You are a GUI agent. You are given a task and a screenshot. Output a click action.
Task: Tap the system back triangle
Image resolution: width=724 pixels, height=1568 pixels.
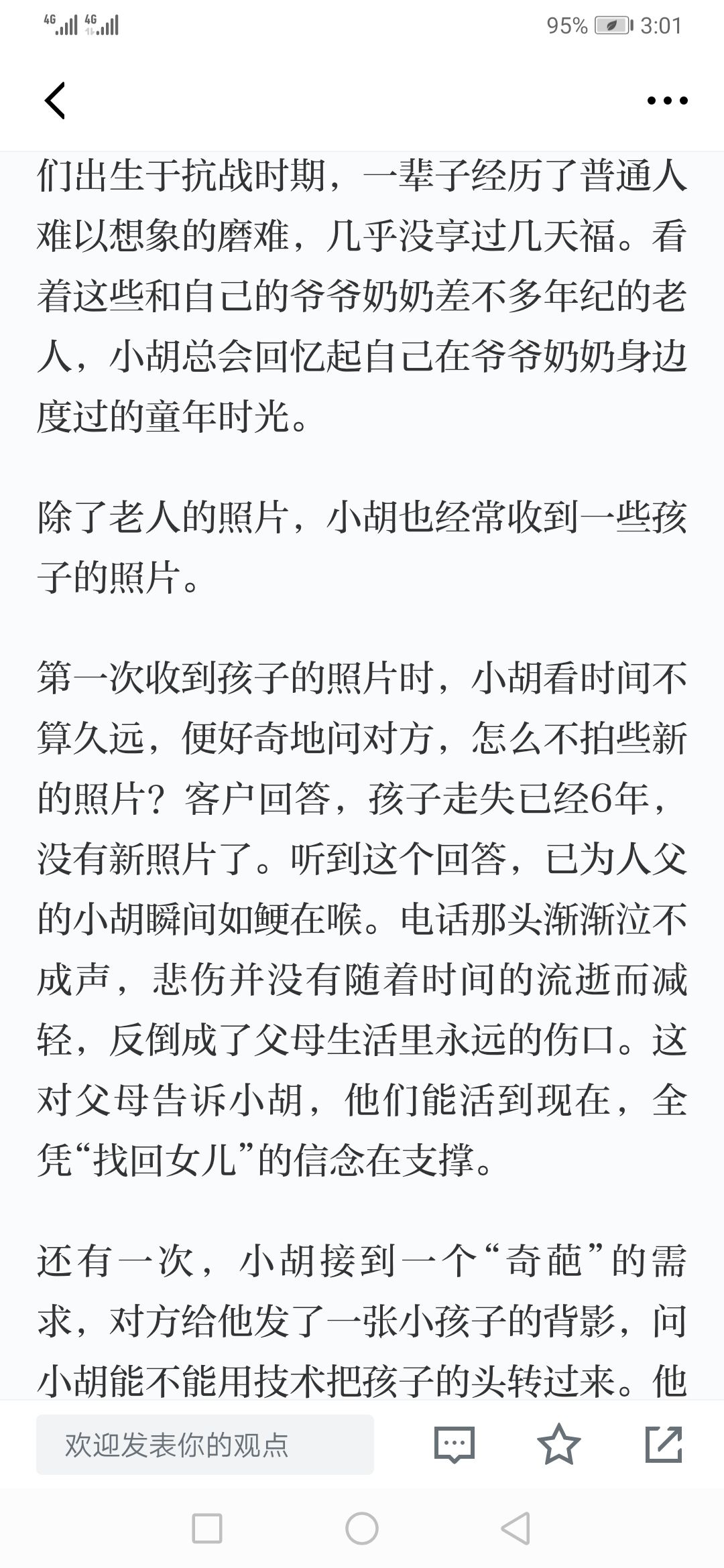516,1529
